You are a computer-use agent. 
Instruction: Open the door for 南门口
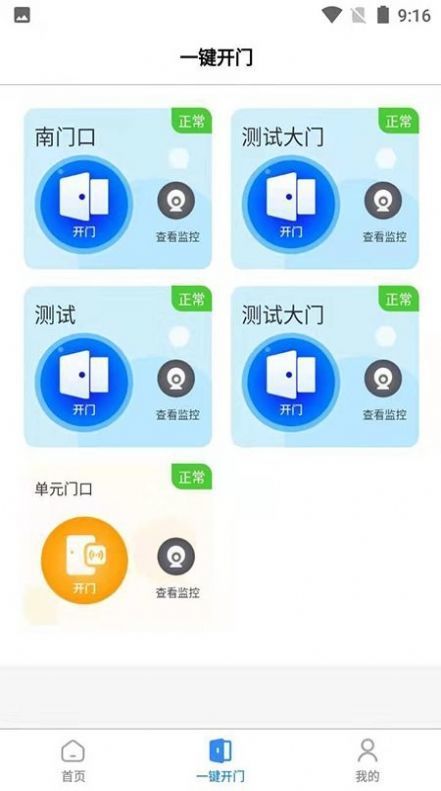[84, 204]
